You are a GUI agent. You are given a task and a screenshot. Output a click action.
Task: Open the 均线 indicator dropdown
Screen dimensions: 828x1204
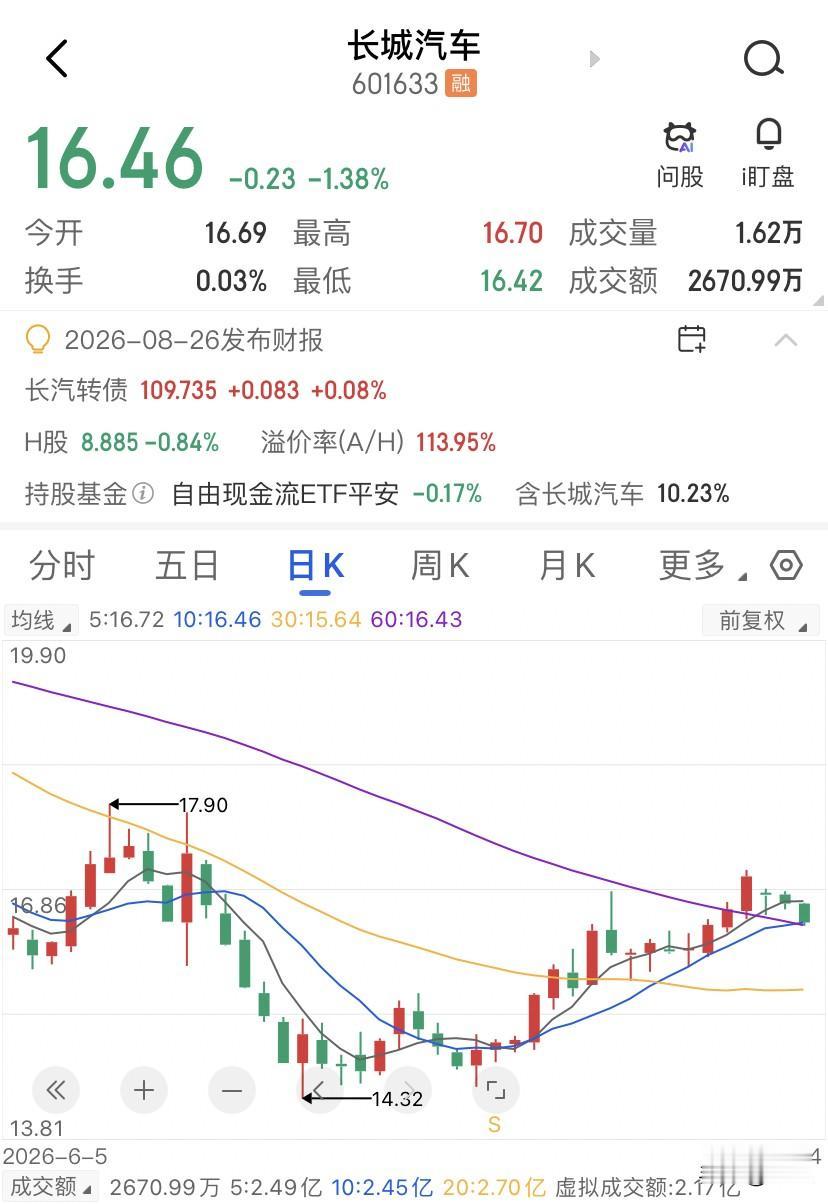[41, 620]
